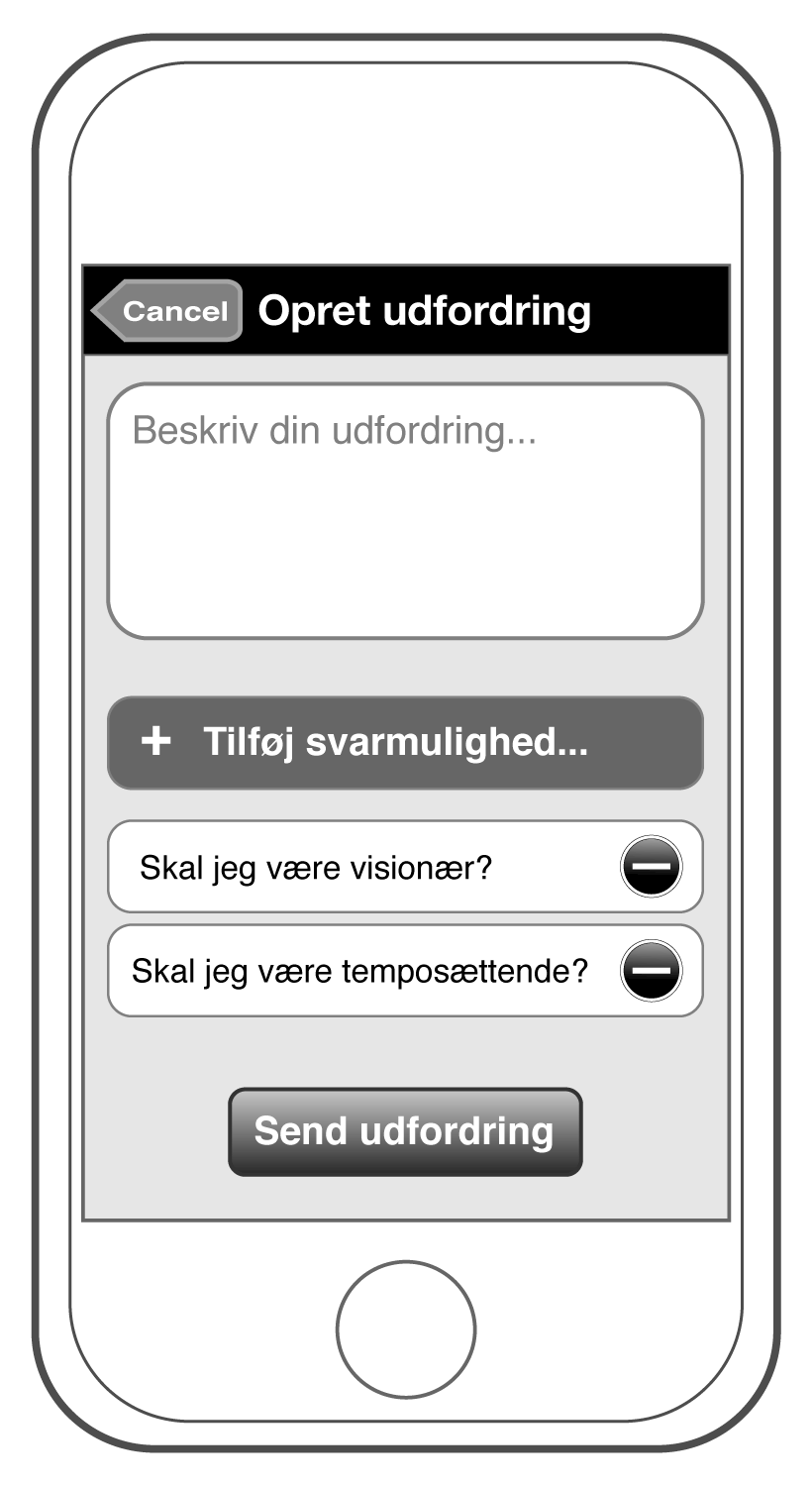Add option via Tilføj svarmulighed
The image size is (812, 1486).
(405, 742)
